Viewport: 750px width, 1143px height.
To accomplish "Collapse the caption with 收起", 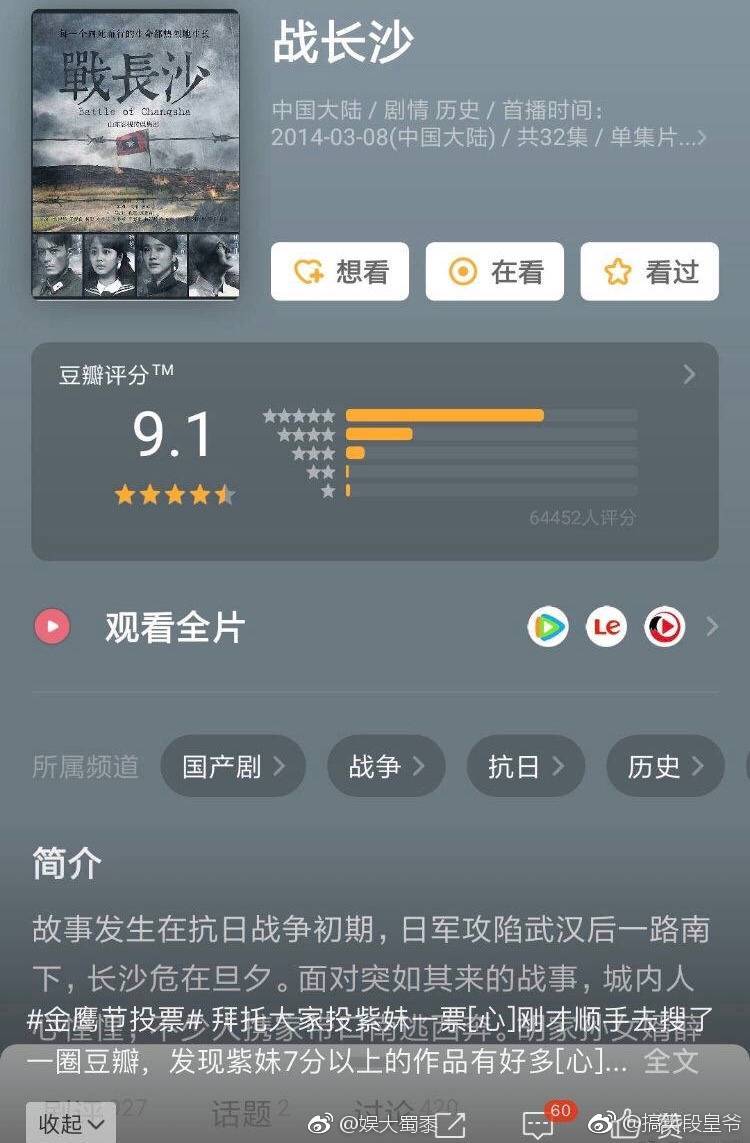I will click(x=71, y=1123).
